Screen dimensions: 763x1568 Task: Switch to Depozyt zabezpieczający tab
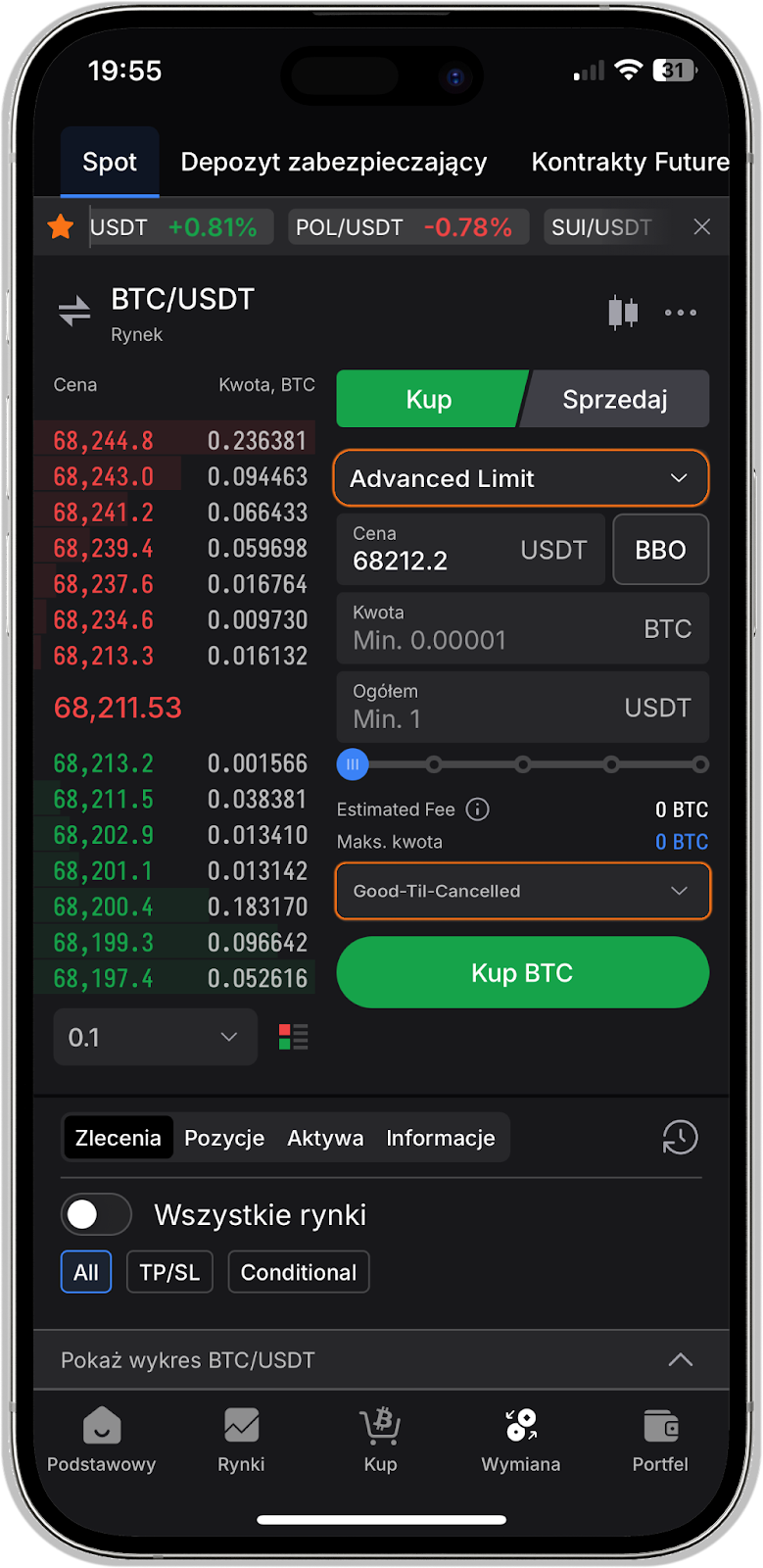[334, 163]
